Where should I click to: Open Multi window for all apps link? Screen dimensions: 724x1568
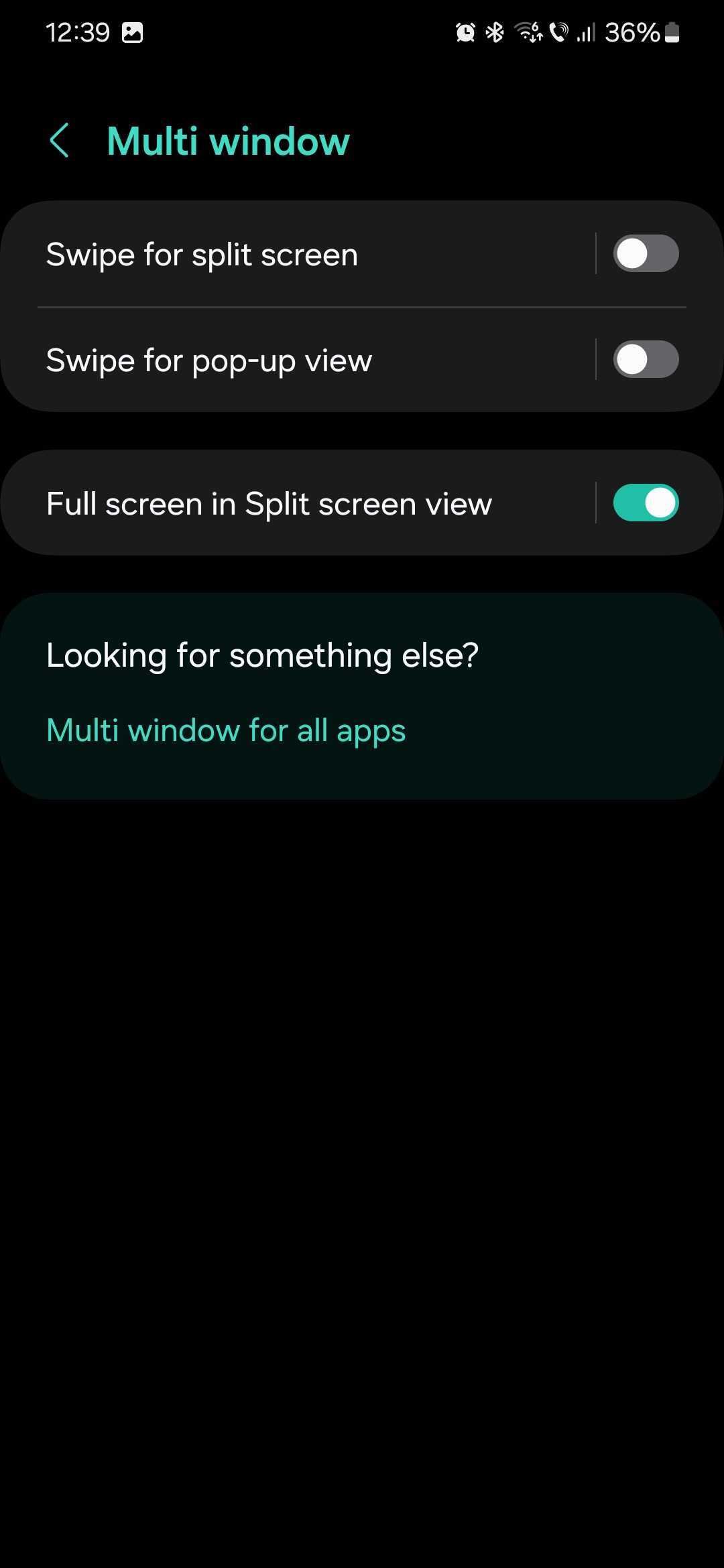click(226, 730)
